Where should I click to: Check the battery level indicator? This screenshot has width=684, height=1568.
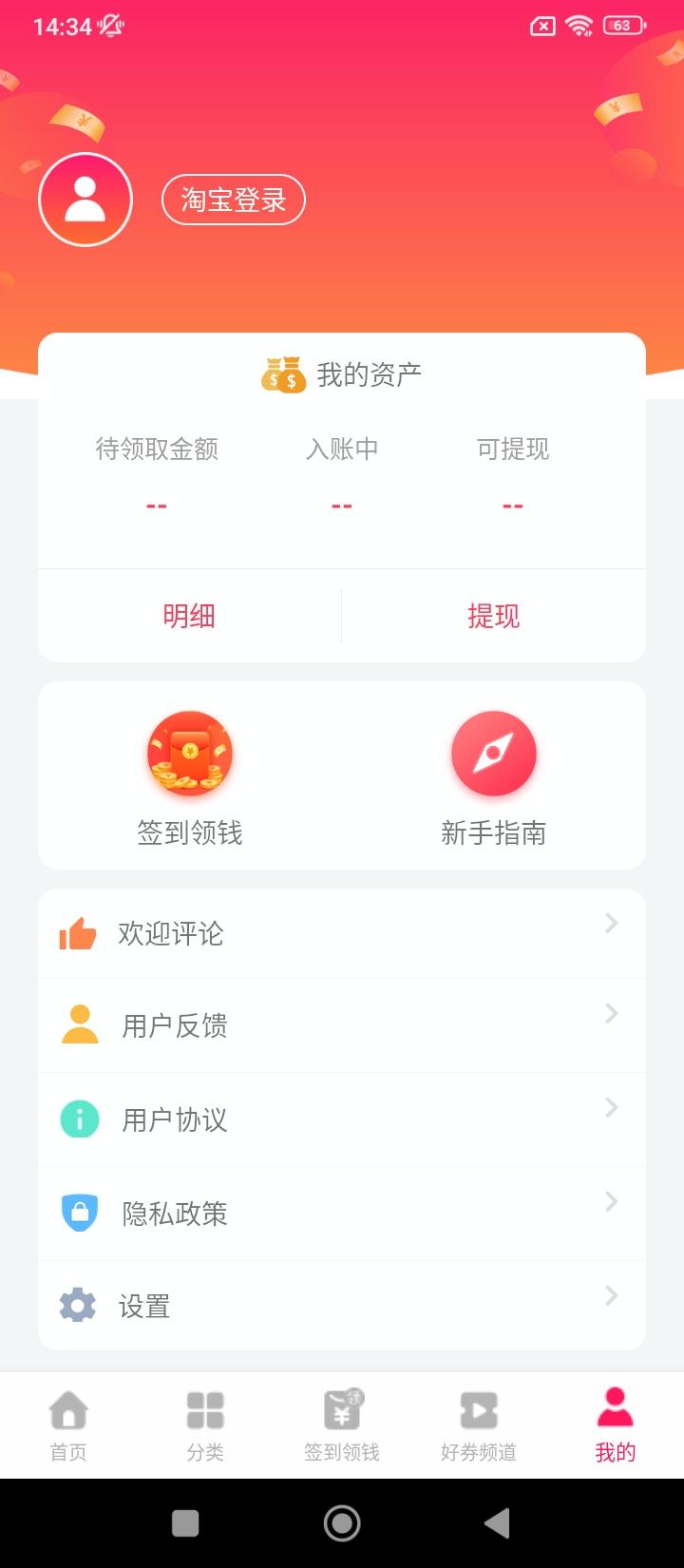click(625, 26)
